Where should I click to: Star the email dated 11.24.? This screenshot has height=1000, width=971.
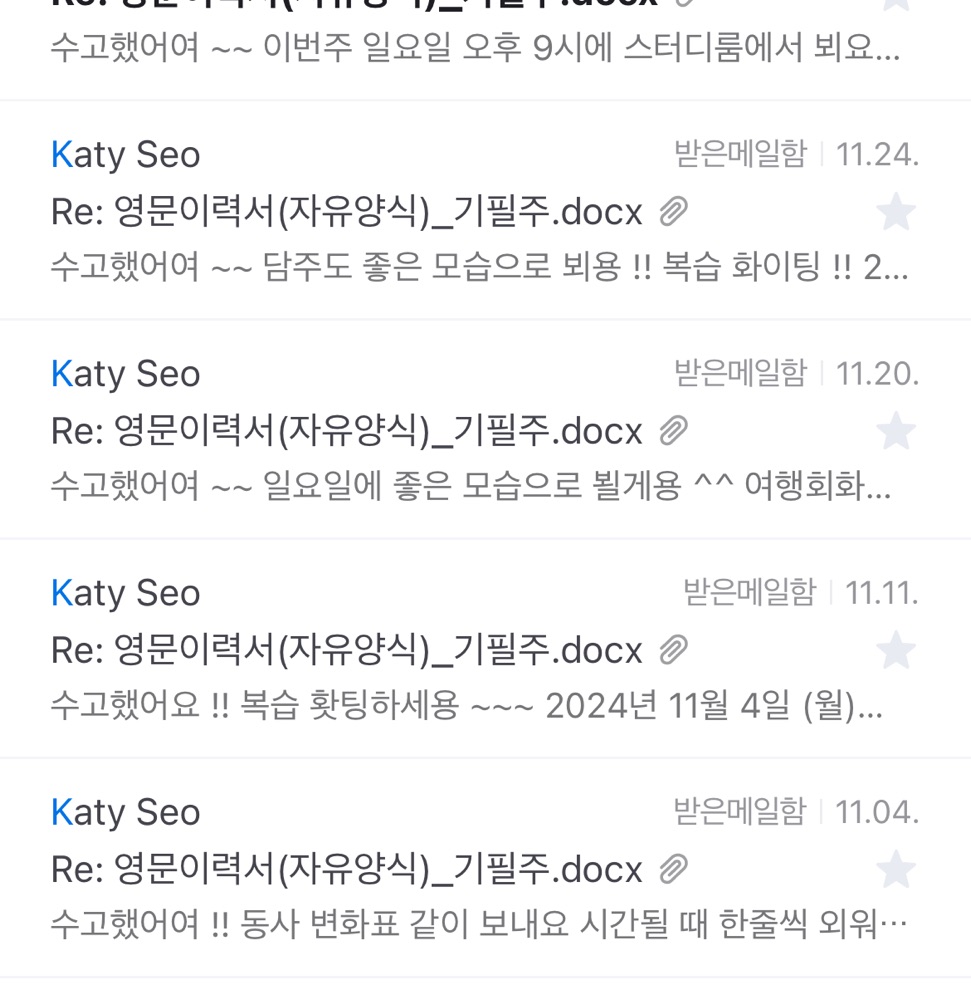pos(895,213)
